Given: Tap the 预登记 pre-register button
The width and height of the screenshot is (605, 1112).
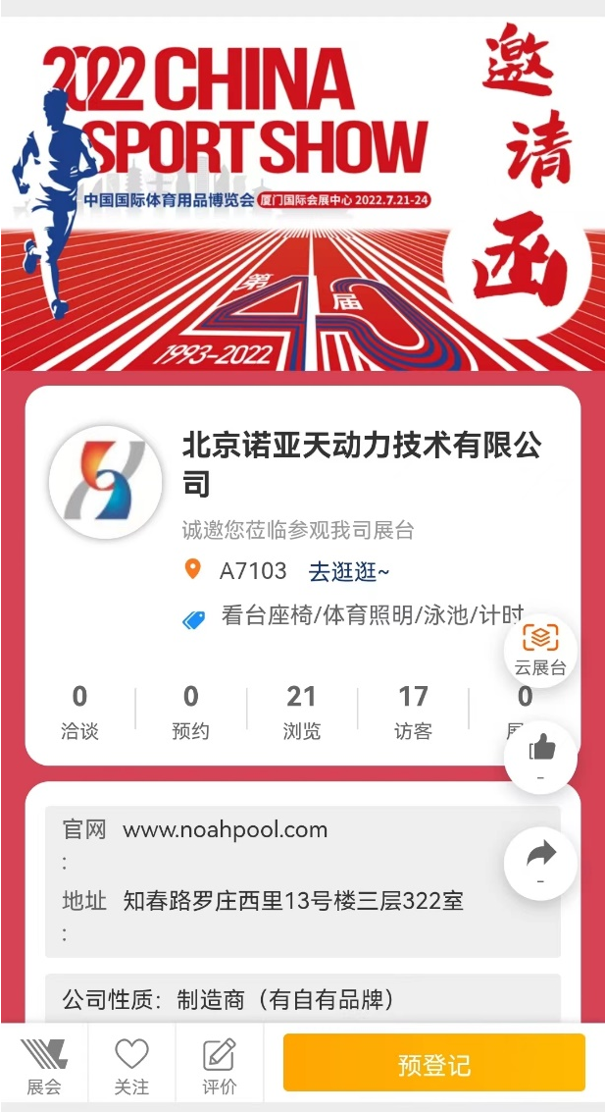Looking at the screenshot, I should (x=433, y=1063).
